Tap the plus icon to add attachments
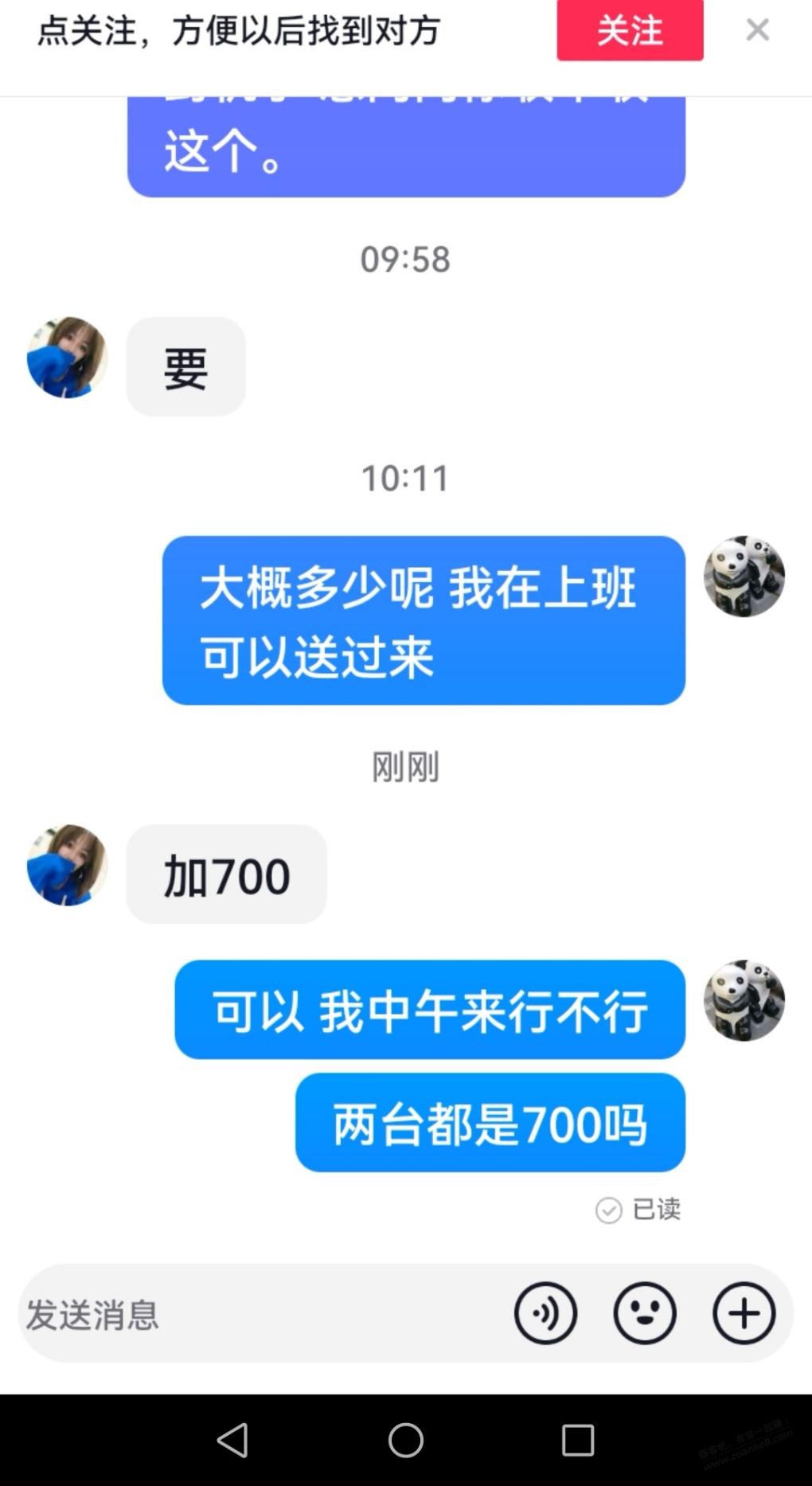The image size is (812, 1486). [743, 1312]
